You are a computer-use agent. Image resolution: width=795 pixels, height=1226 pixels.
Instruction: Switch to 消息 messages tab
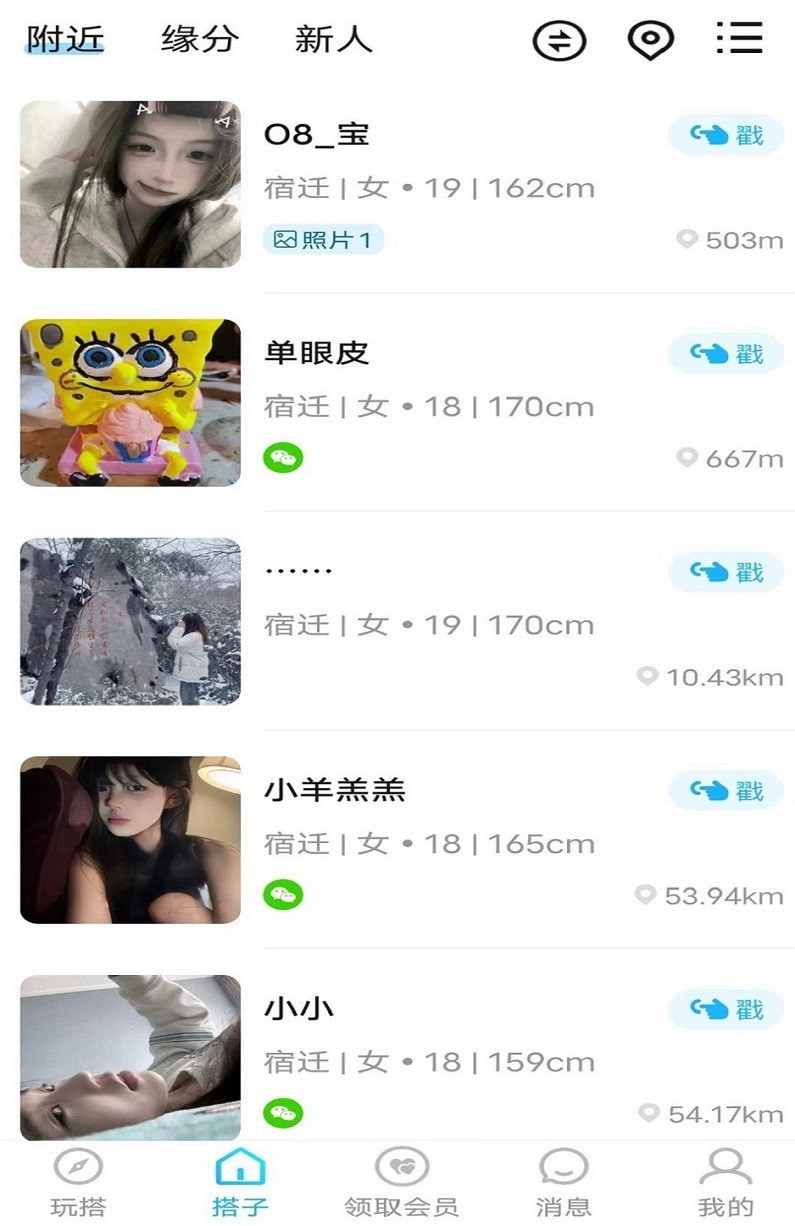563,1183
